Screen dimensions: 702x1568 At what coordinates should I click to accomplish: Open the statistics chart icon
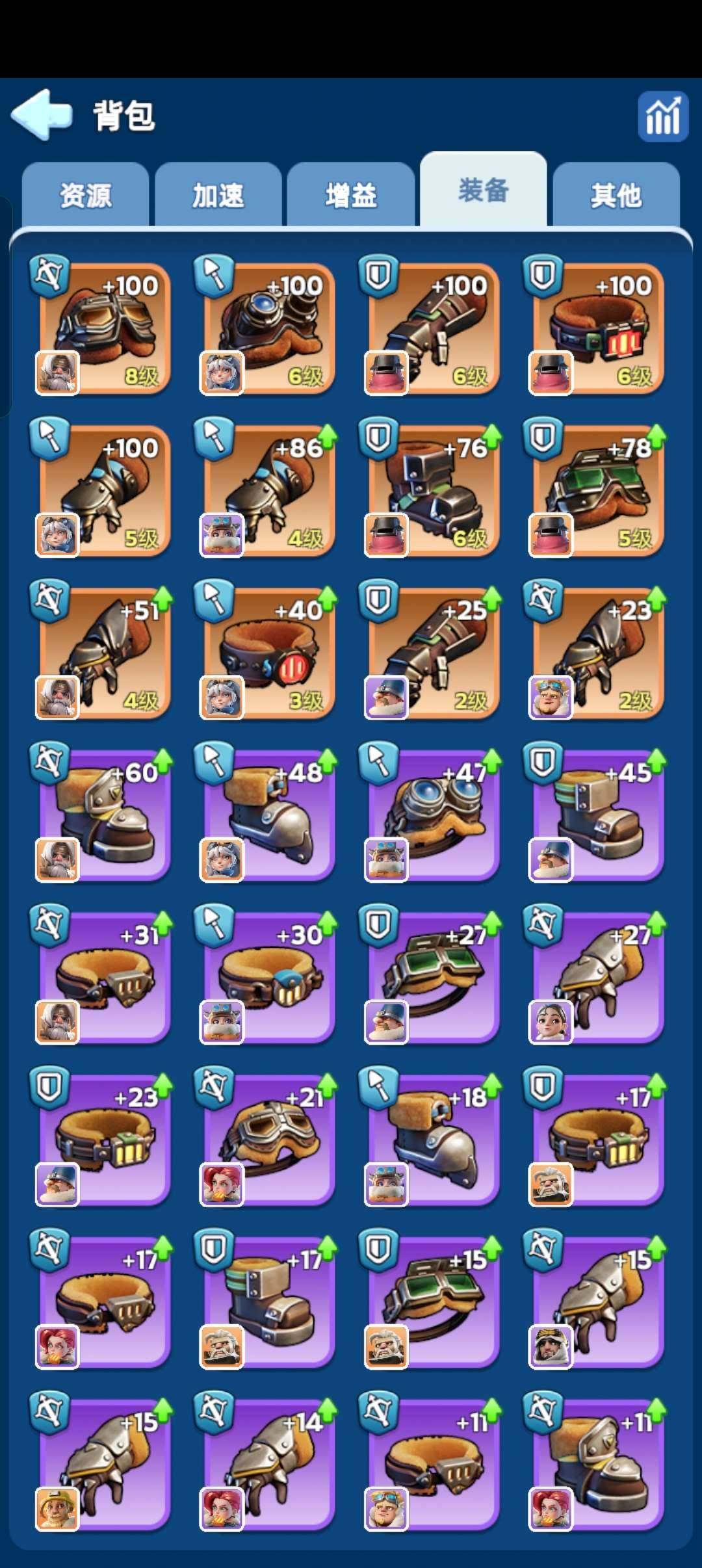coord(662,116)
